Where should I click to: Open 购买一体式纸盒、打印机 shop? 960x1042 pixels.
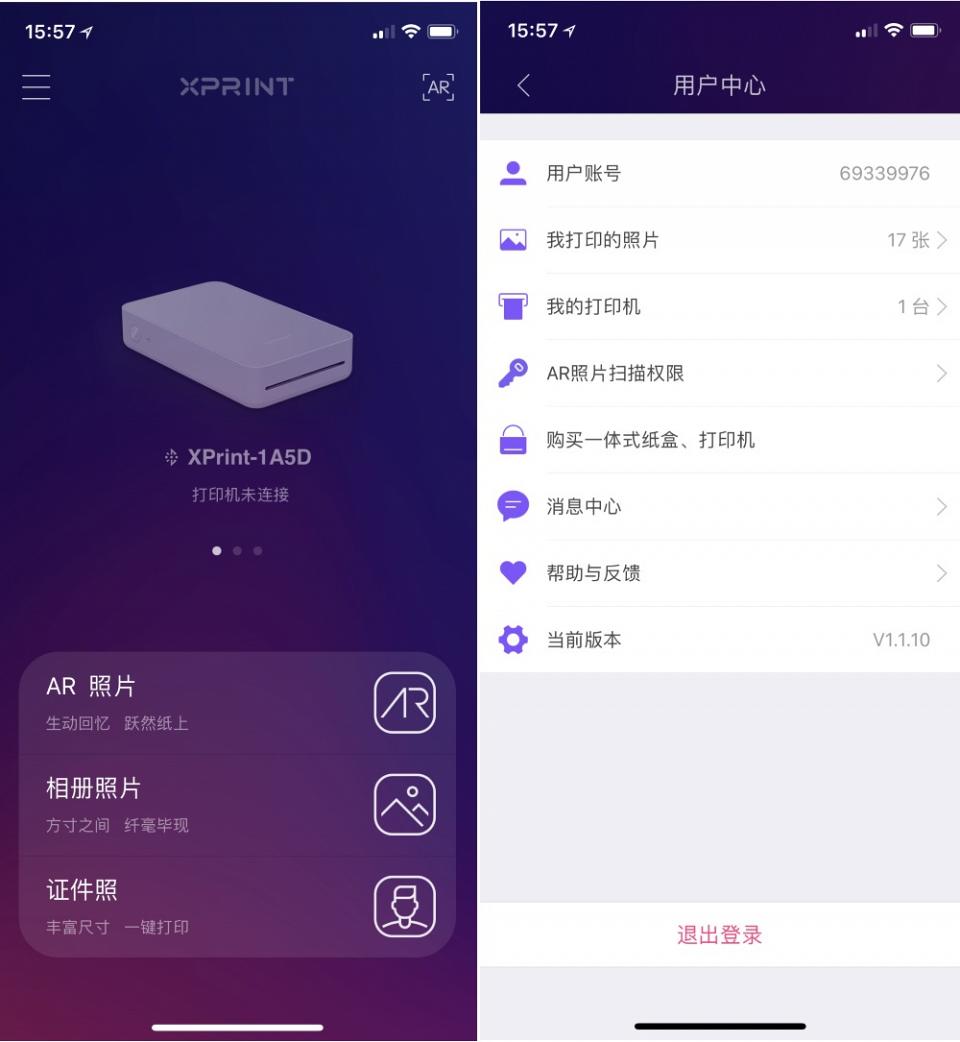(x=720, y=440)
